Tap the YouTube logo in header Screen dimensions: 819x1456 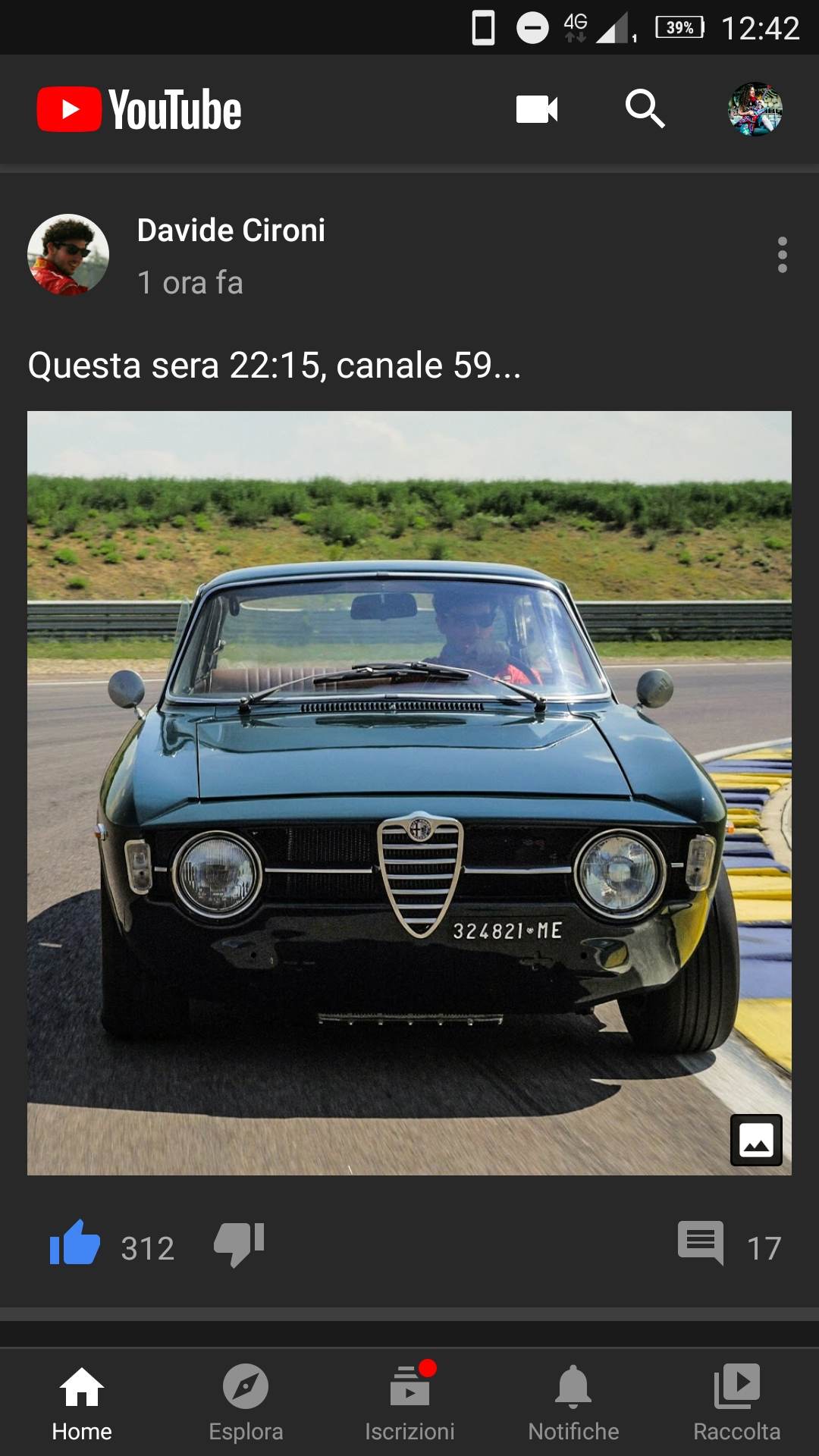point(140,109)
